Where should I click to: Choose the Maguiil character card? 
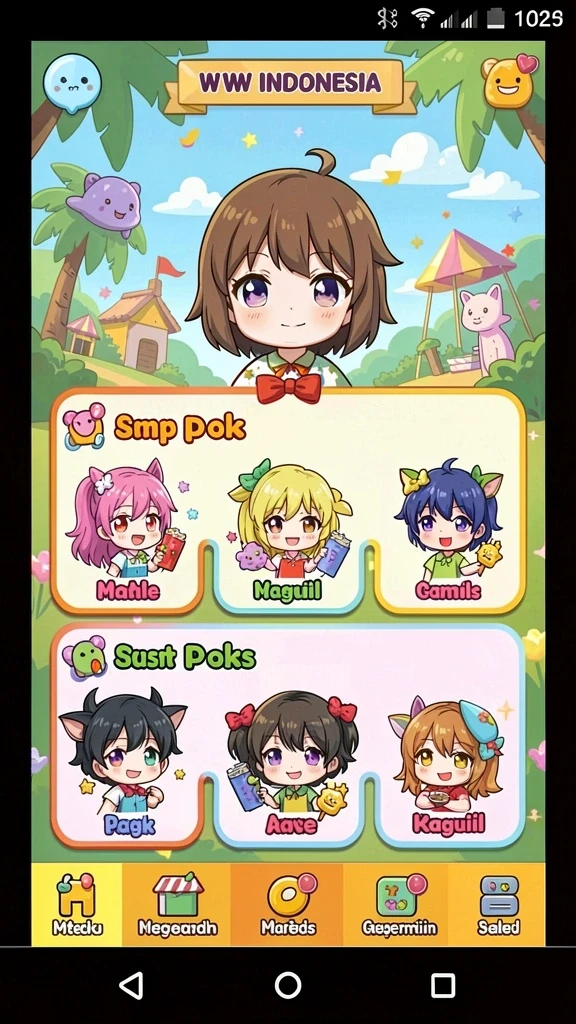(287, 532)
